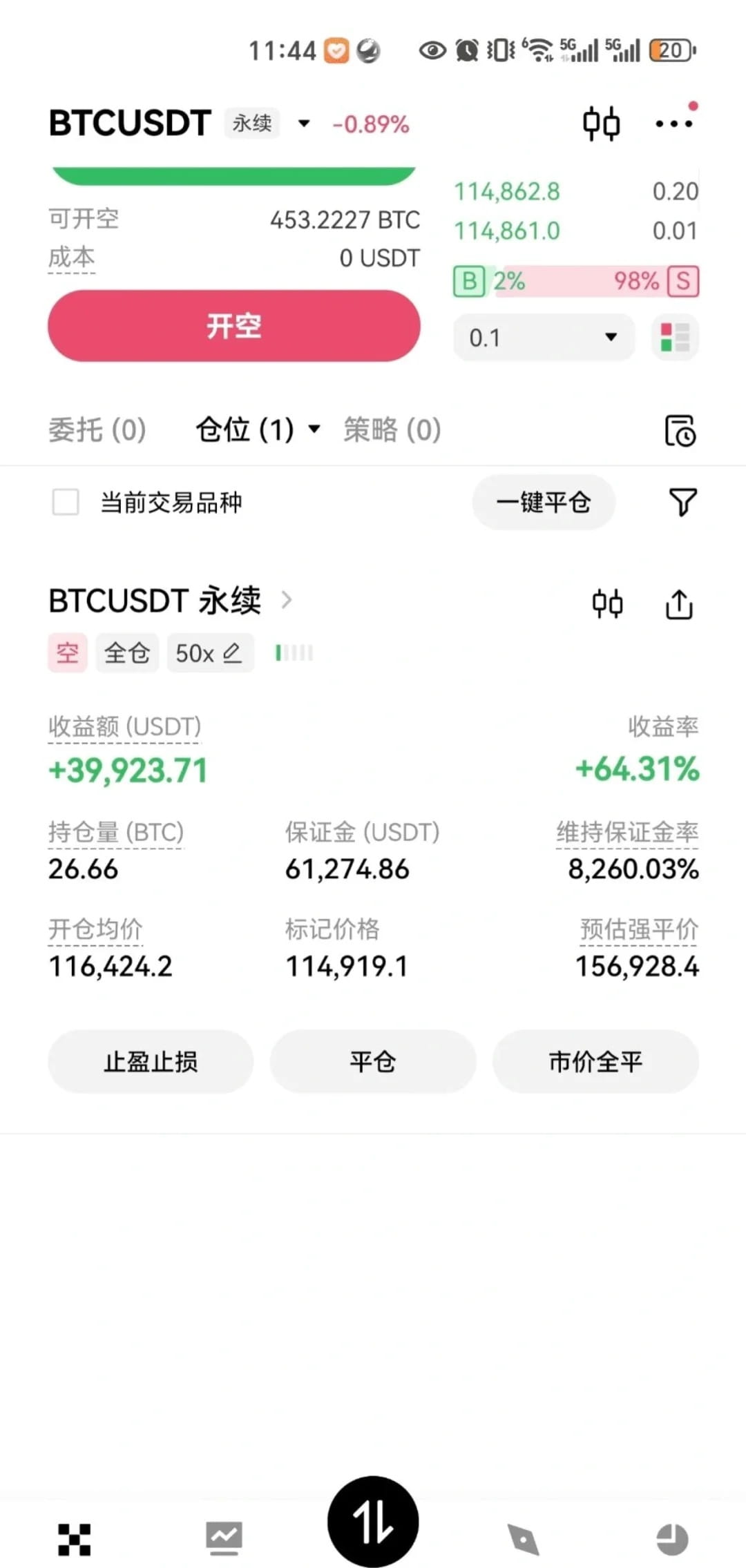
Task: Edit the 50x leverage
Action: click(x=211, y=653)
